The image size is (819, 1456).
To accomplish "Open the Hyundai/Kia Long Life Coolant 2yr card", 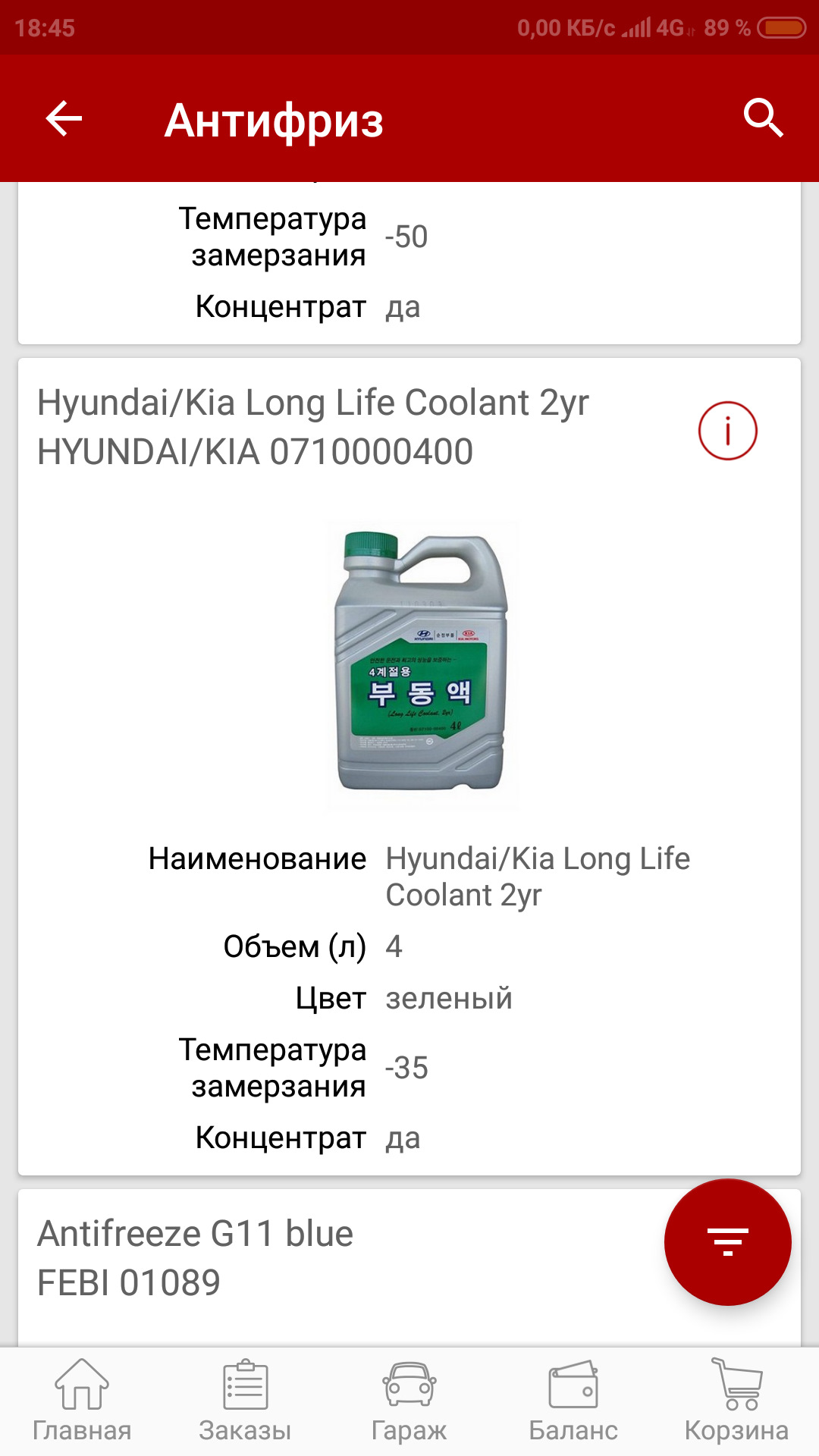I will click(x=312, y=427).
